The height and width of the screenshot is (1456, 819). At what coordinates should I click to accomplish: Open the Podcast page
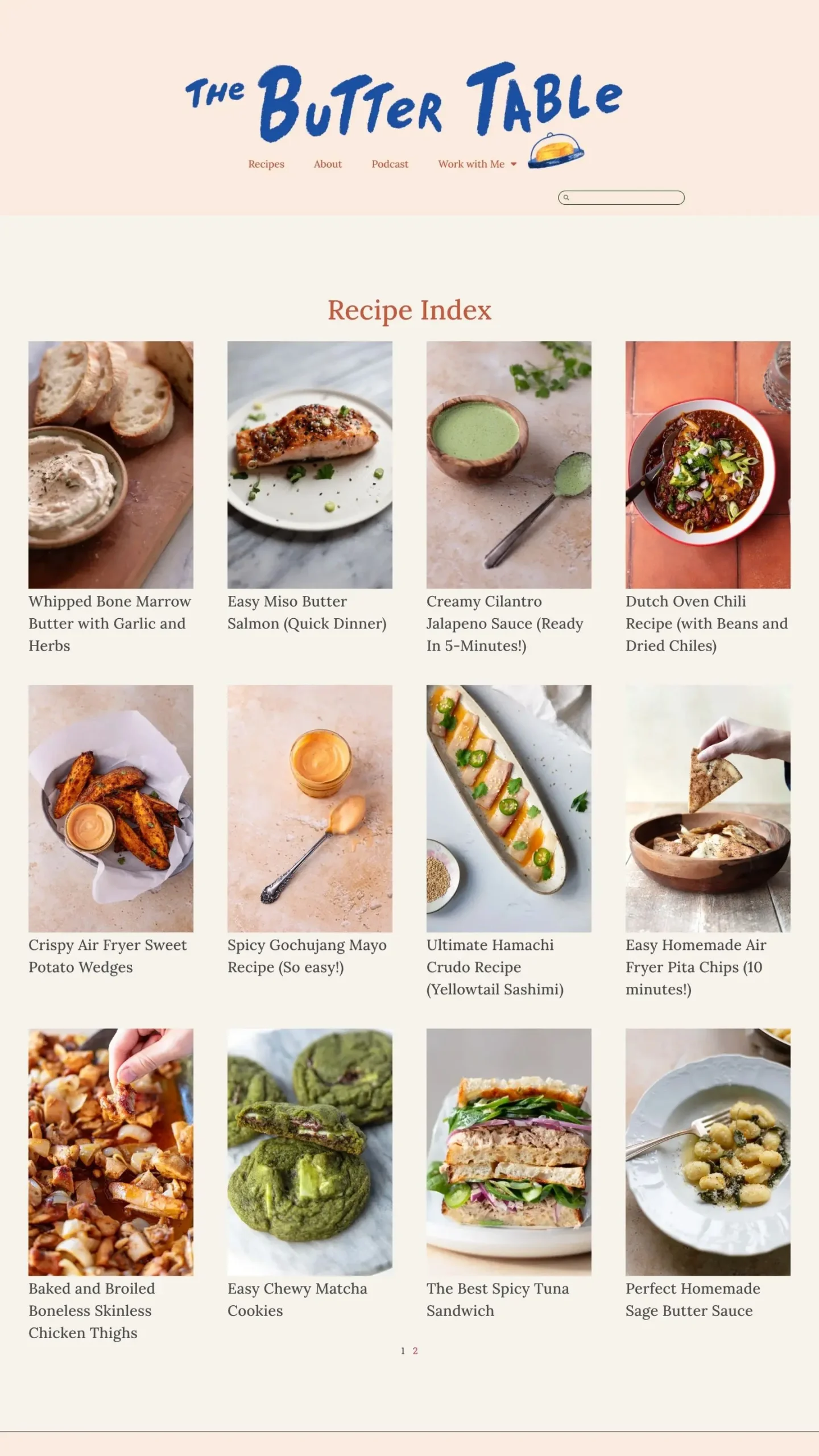(390, 164)
